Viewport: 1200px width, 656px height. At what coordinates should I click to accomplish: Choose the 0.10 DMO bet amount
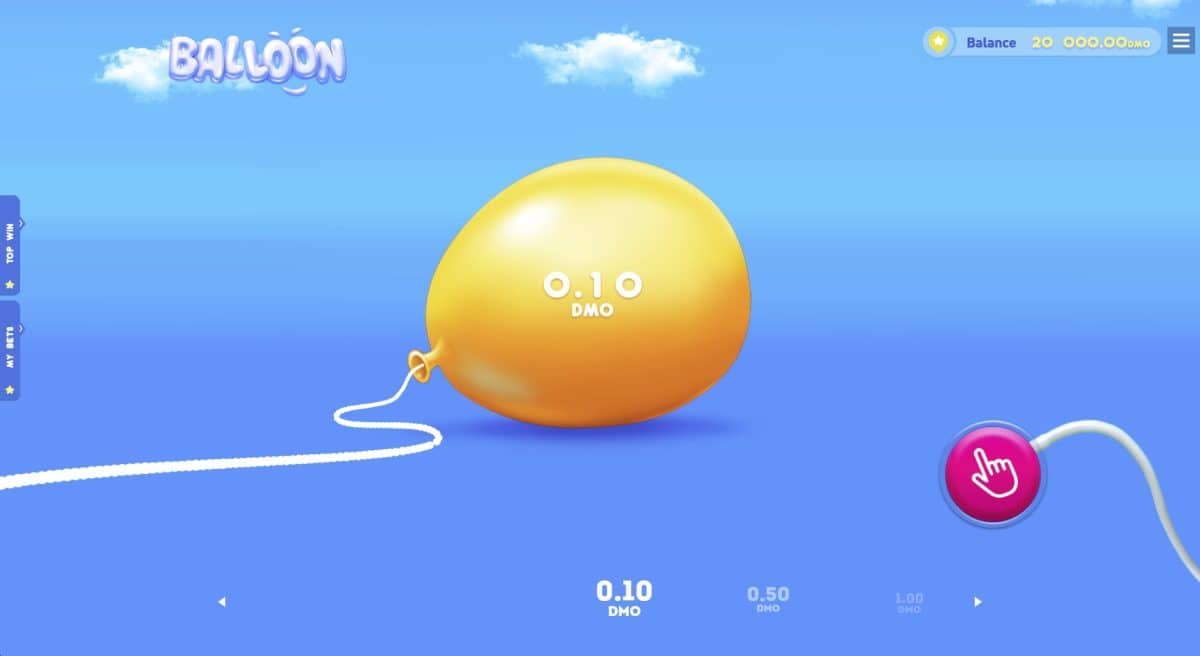tap(624, 597)
